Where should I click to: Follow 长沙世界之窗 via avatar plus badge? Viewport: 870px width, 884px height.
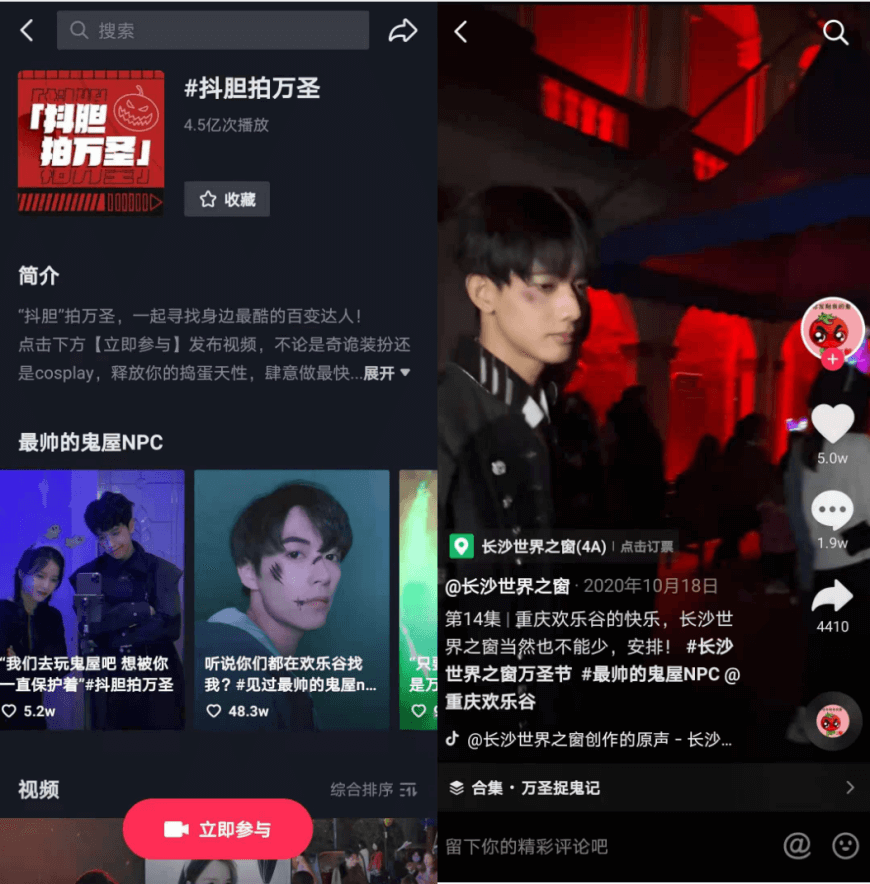[833, 359]
